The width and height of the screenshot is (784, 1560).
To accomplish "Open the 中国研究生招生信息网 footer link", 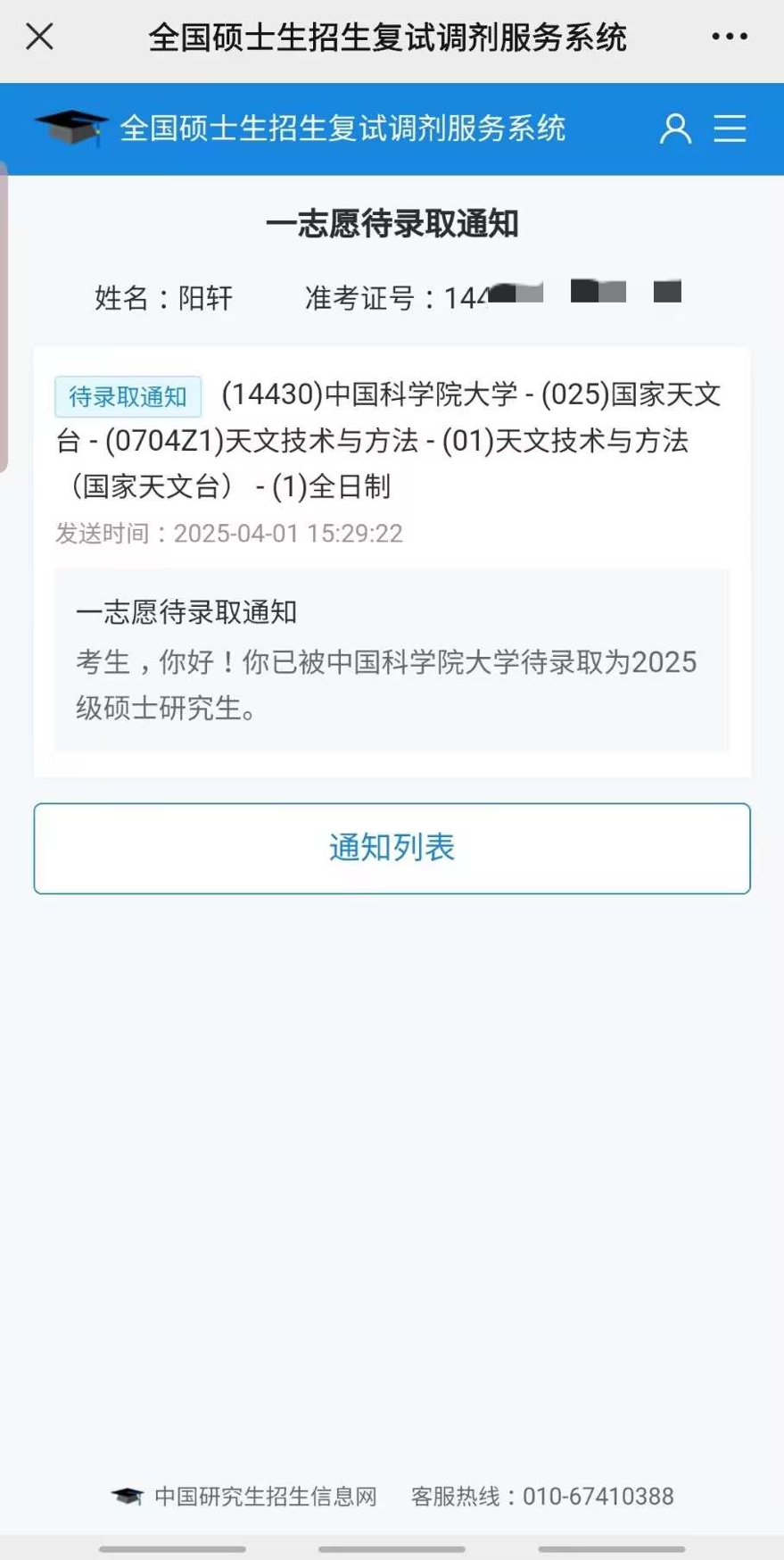I will (x=265, y=1496).
